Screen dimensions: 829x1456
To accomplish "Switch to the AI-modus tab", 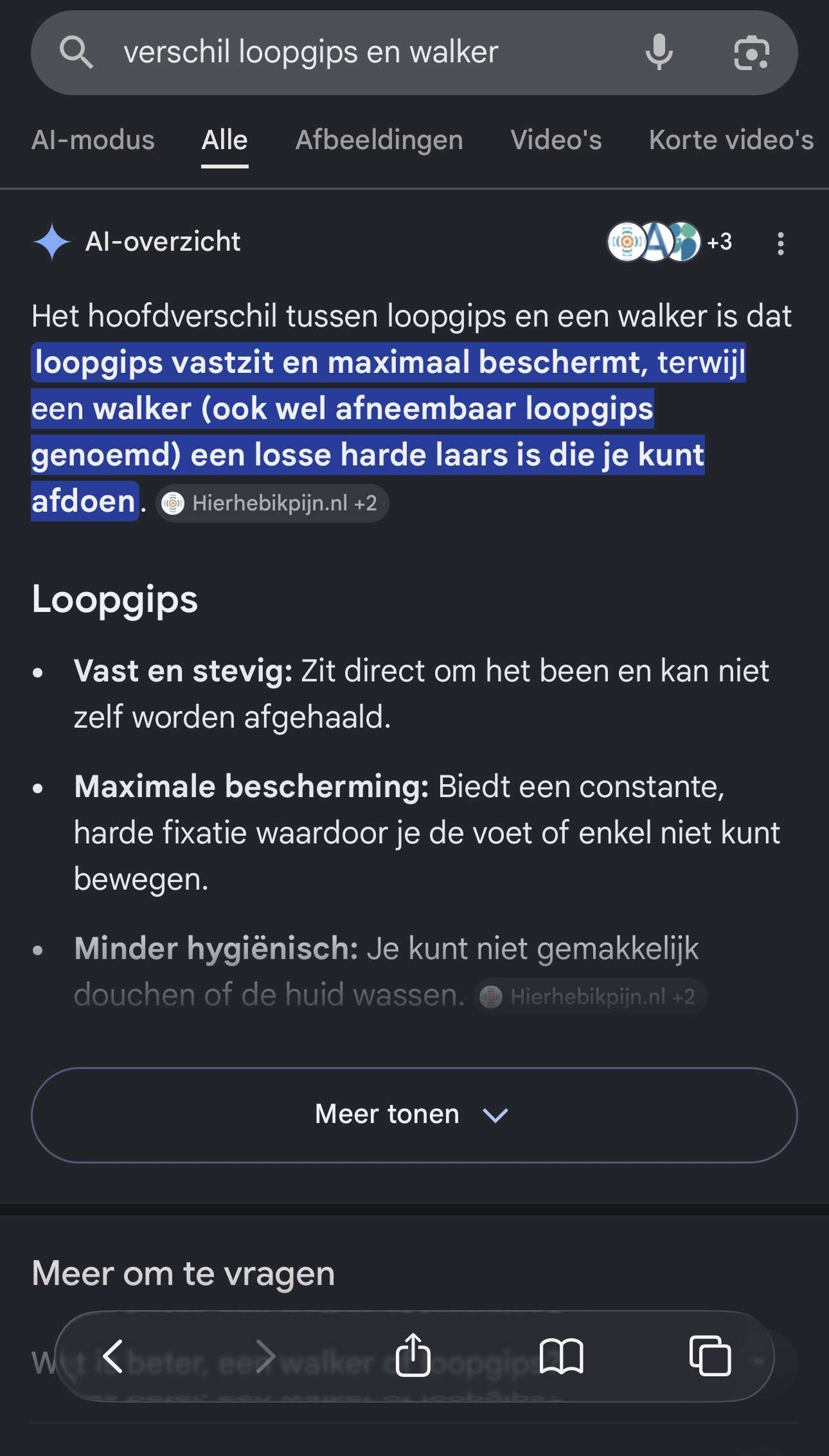I will 93,140.
